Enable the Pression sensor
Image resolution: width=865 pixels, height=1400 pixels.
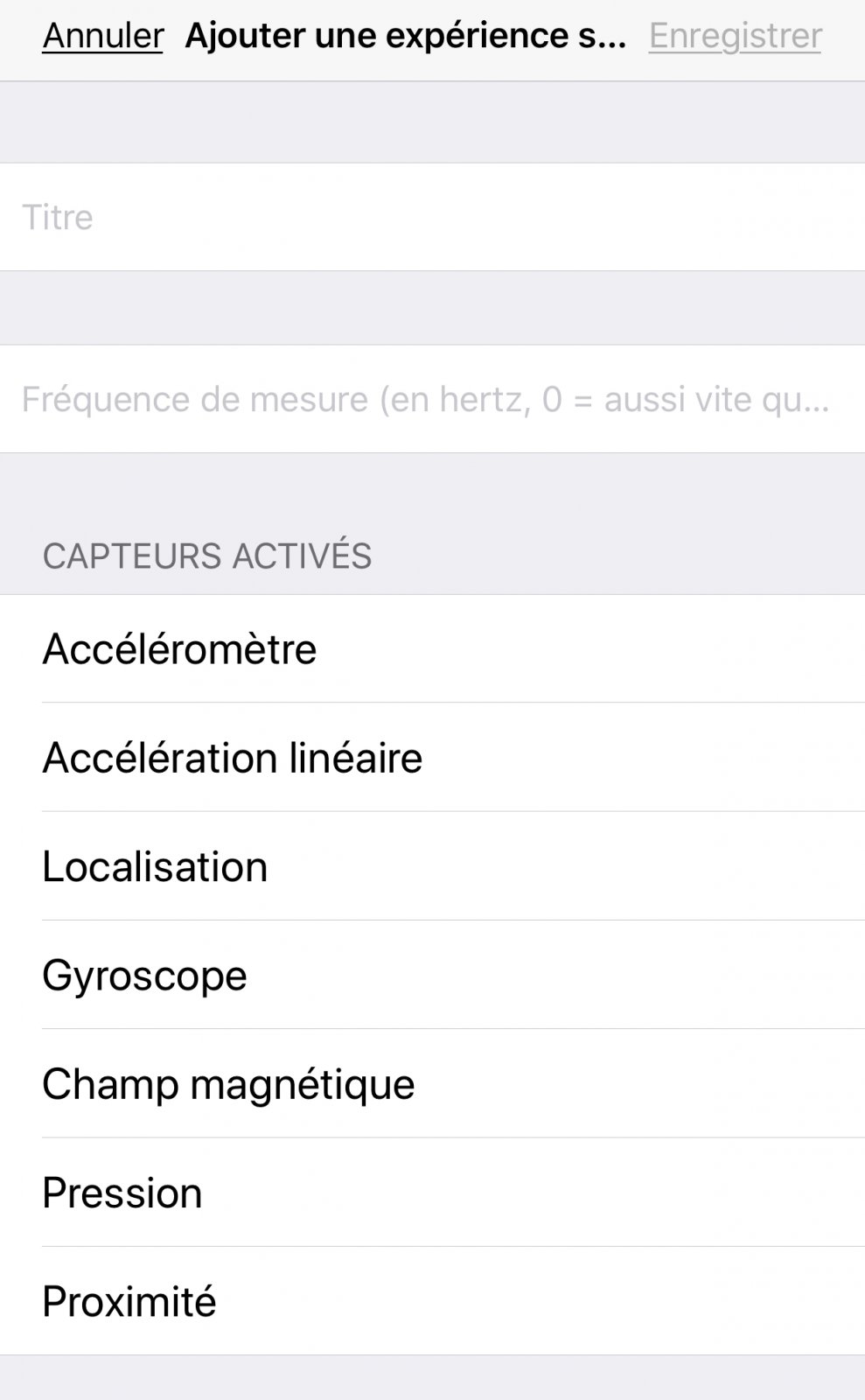432,1193
